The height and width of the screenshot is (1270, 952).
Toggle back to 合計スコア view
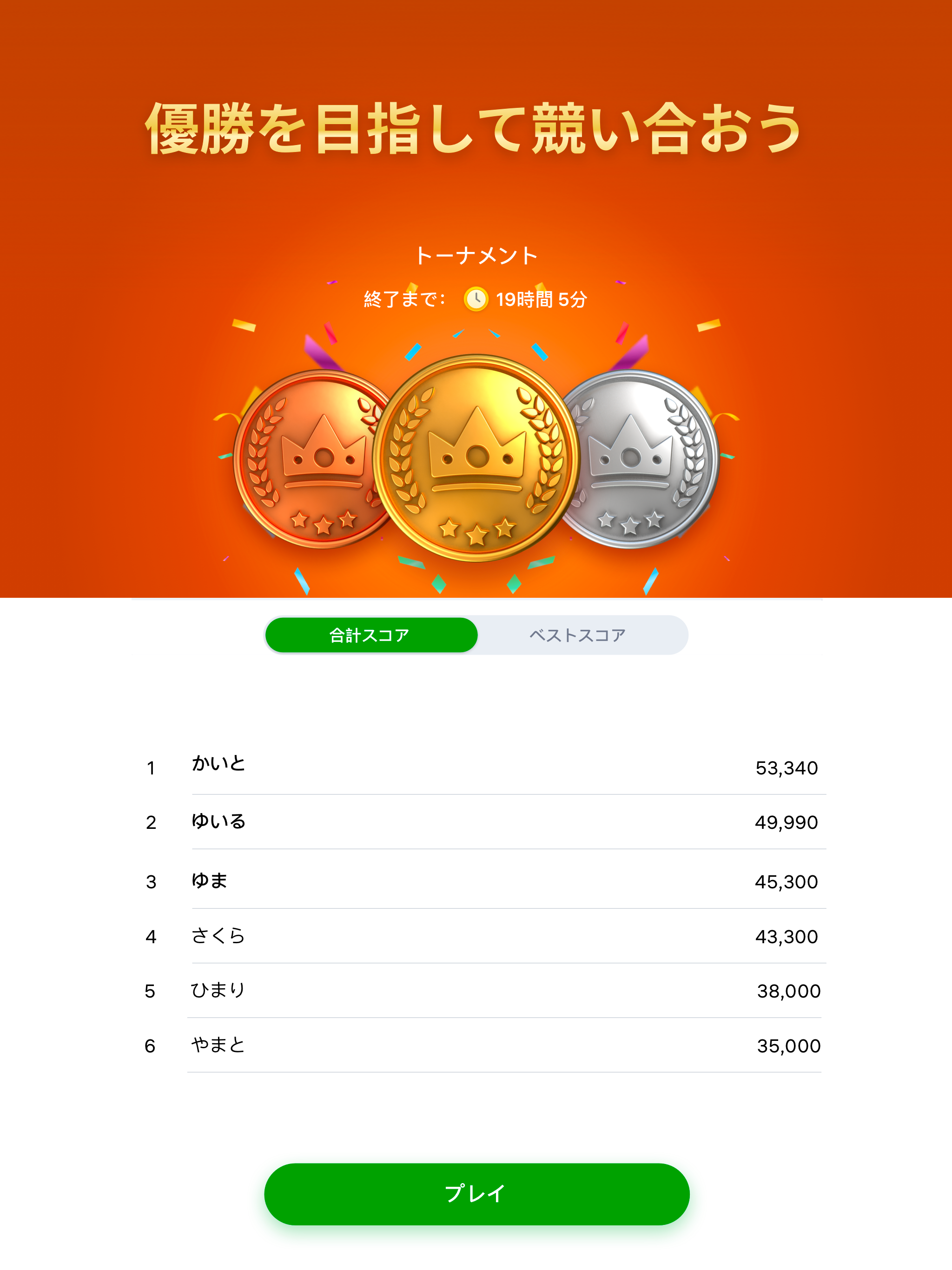point(370,635)
